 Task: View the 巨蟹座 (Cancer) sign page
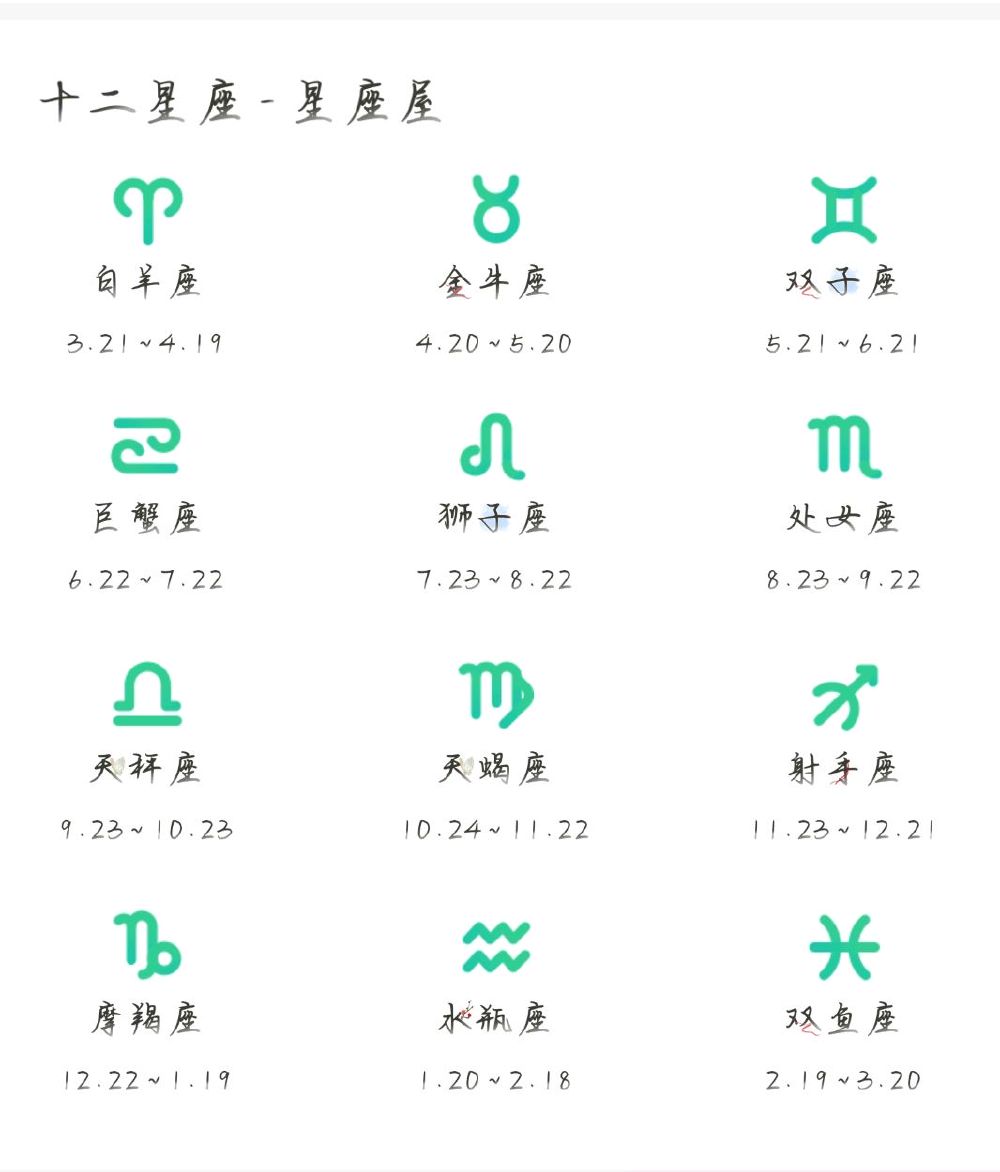coord(147,447)
